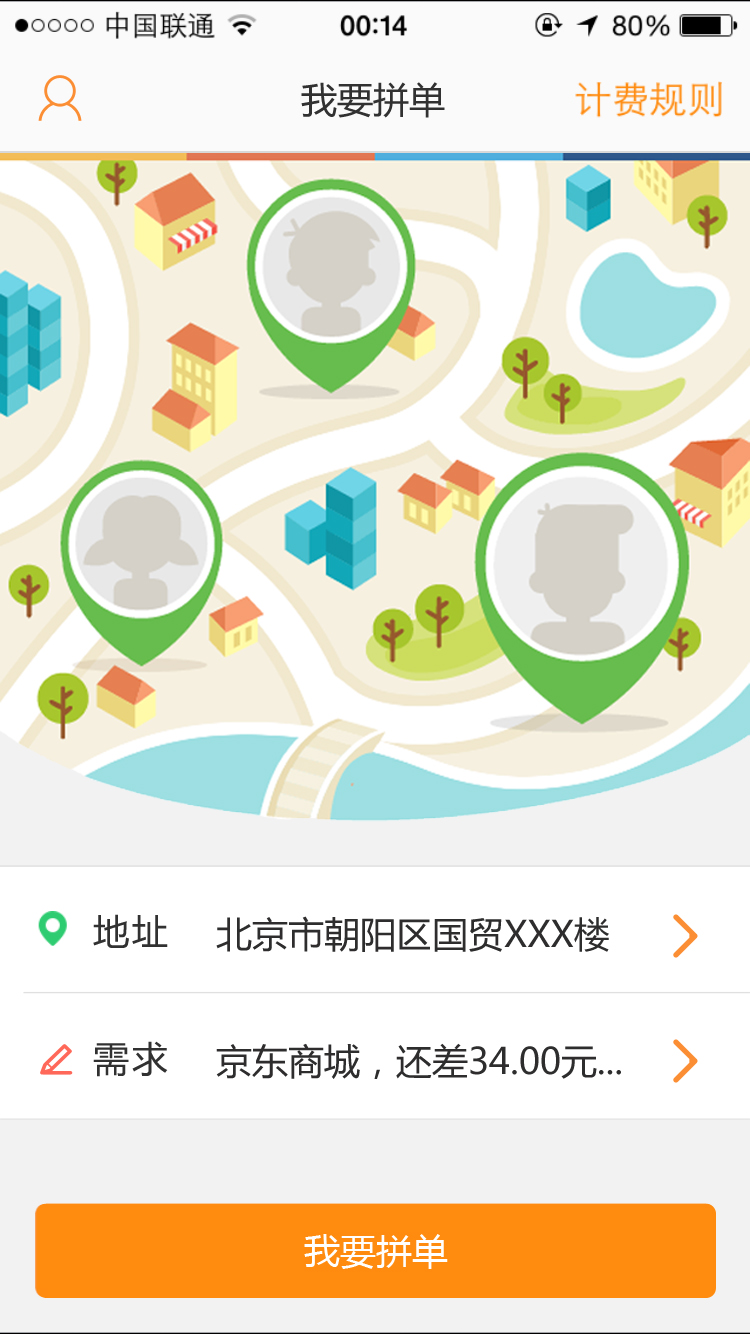This screenshot has height=1334, width=750.
Task: Expand the demand row via its orange chevron
Action: 686,1060
